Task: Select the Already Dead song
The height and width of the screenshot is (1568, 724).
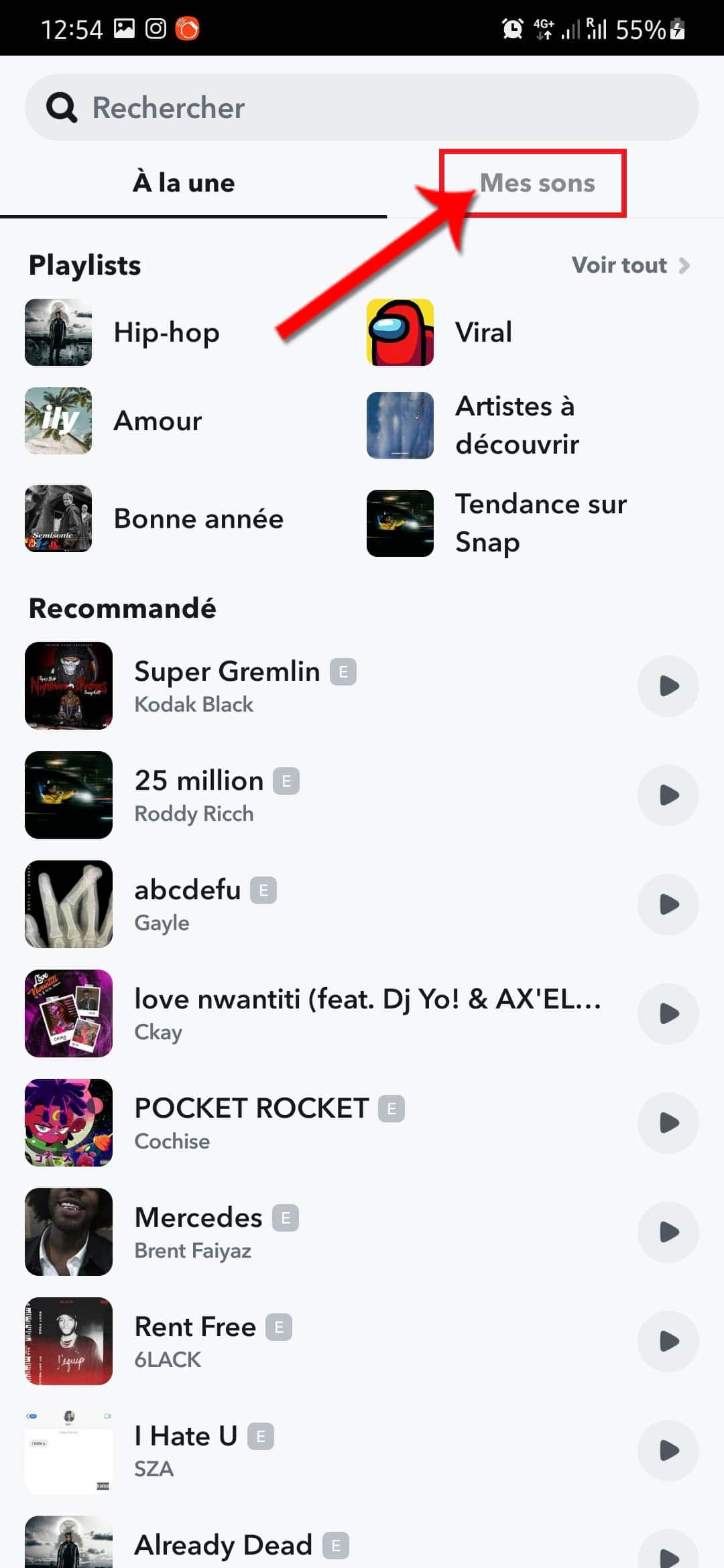Action: (x=225, y=1545)
